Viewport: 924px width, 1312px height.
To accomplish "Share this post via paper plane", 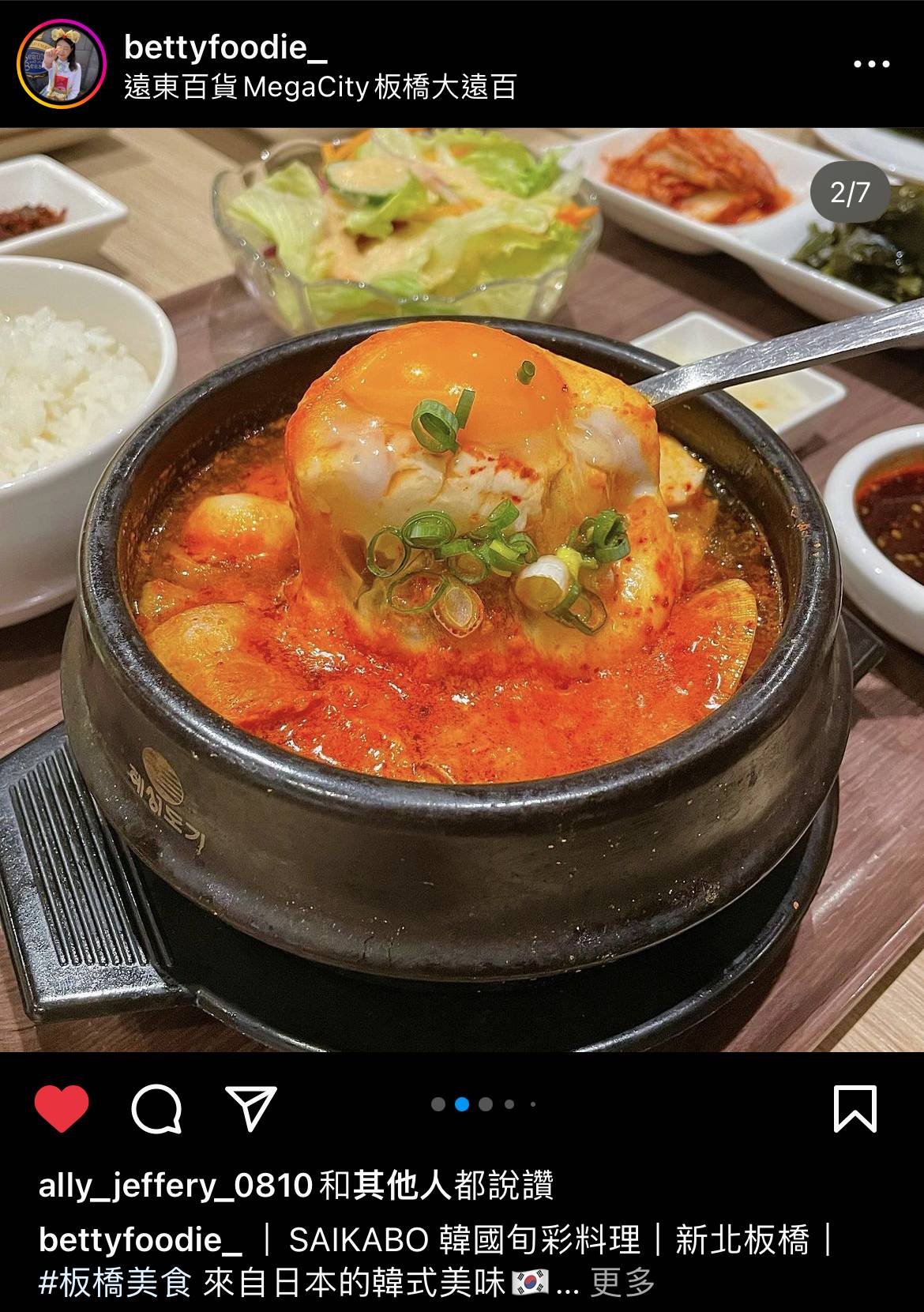I will click(x=251, y=1107).
